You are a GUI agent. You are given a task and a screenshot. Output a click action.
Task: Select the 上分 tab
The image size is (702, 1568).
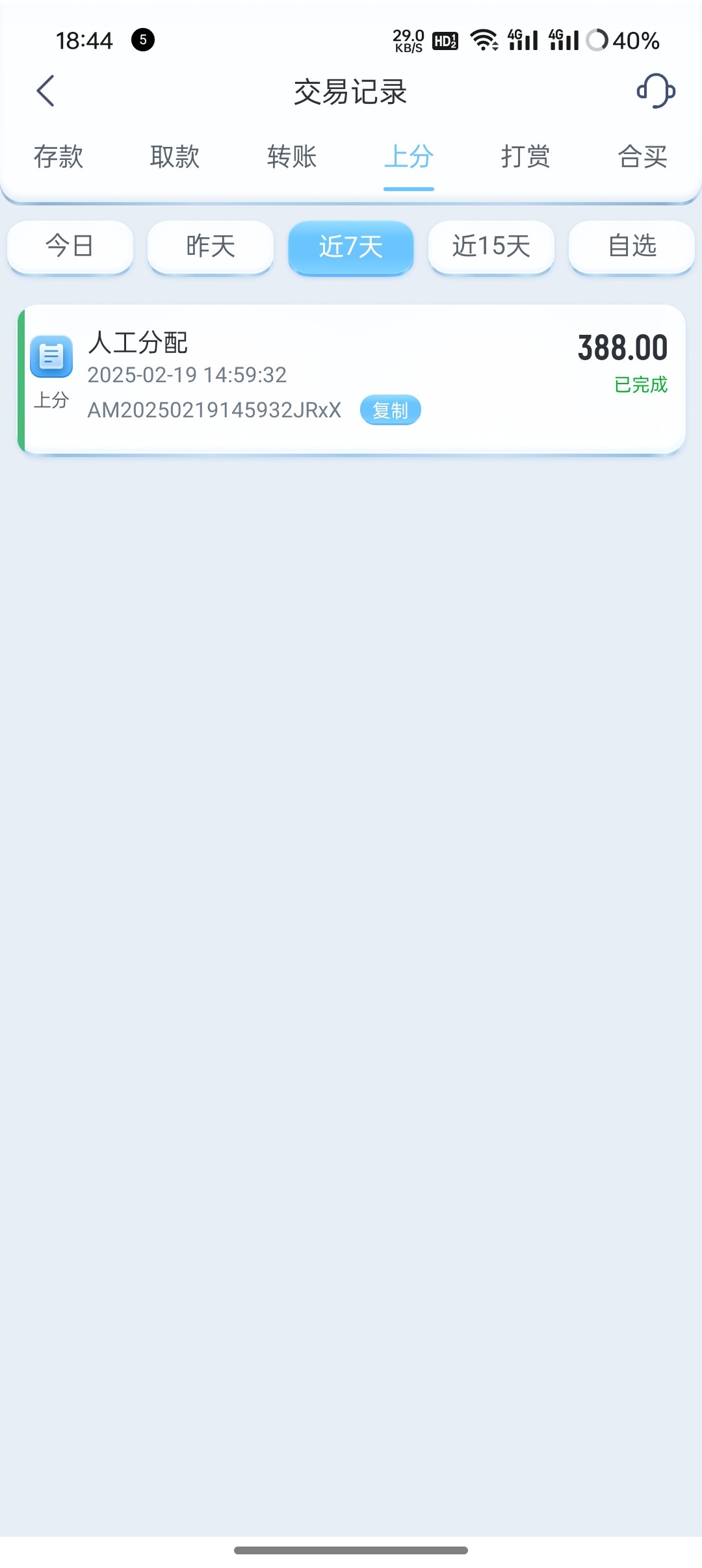pyautogui.click(x=409, y=157)
